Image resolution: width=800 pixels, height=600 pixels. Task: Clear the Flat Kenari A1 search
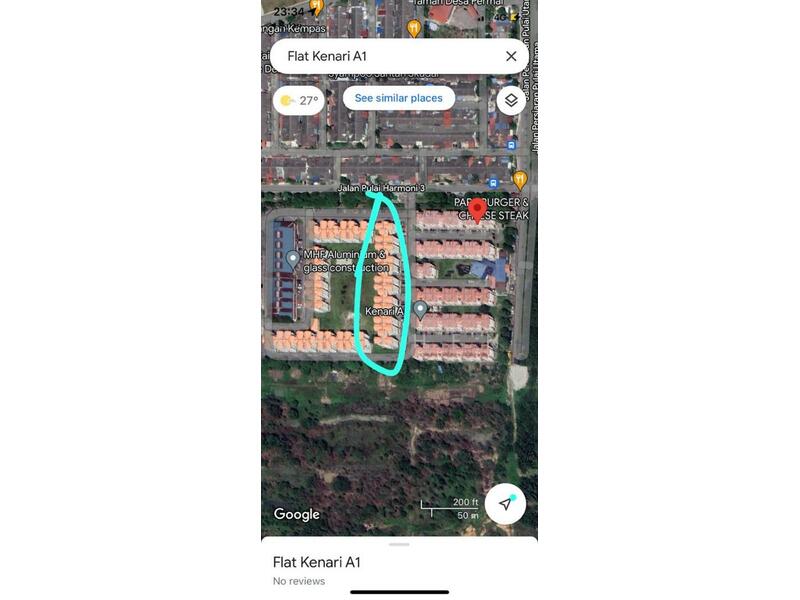(511, 56)
